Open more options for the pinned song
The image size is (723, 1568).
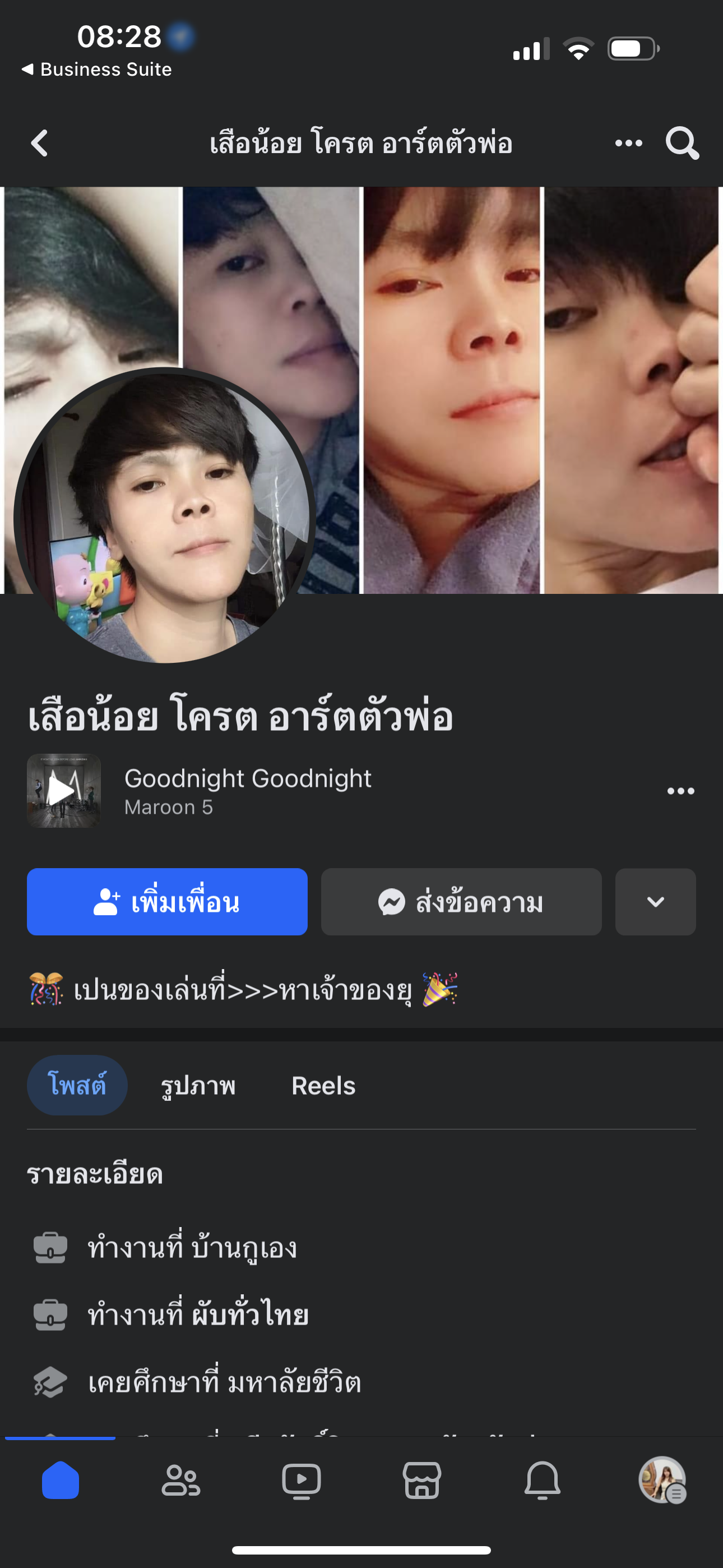click(680, 791)
